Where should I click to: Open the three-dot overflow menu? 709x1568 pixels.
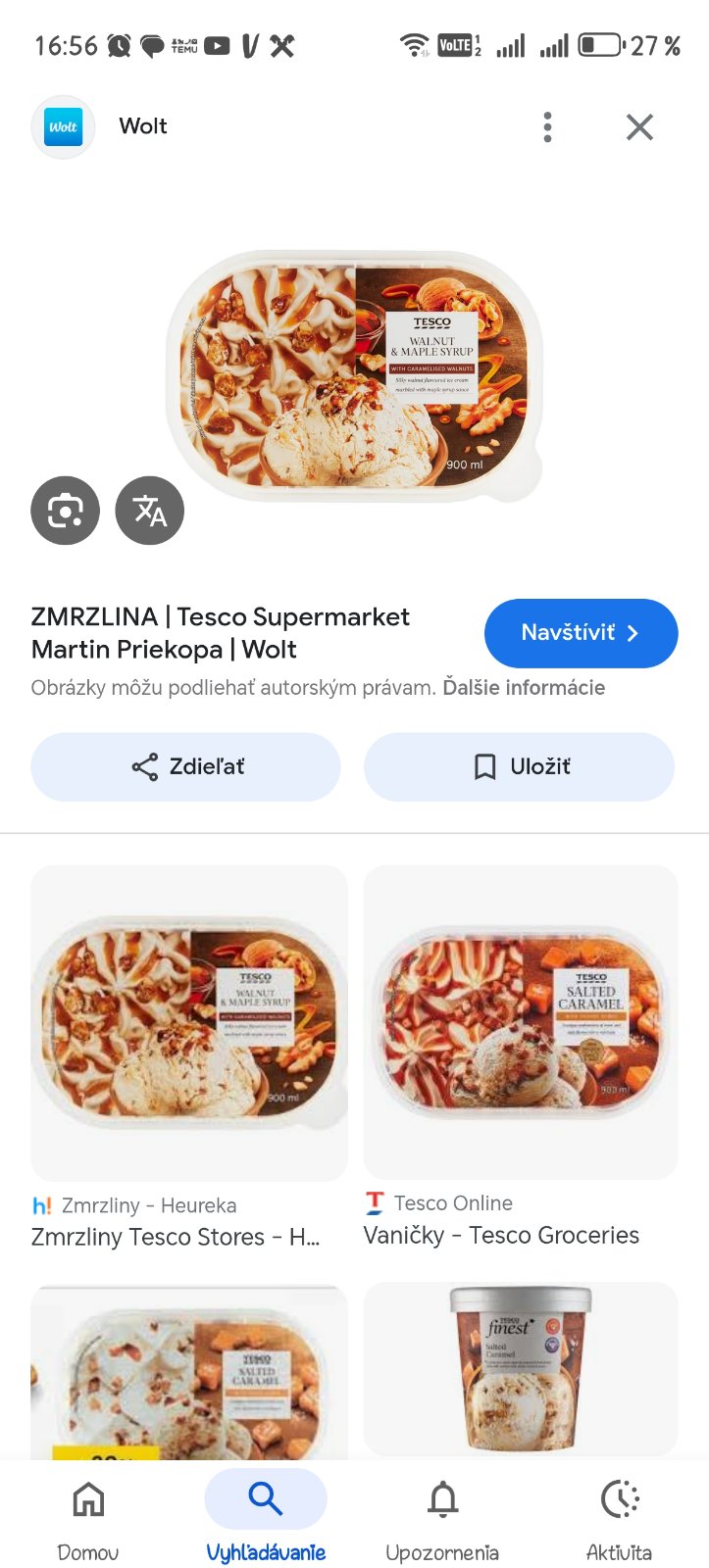click(547, 126)
